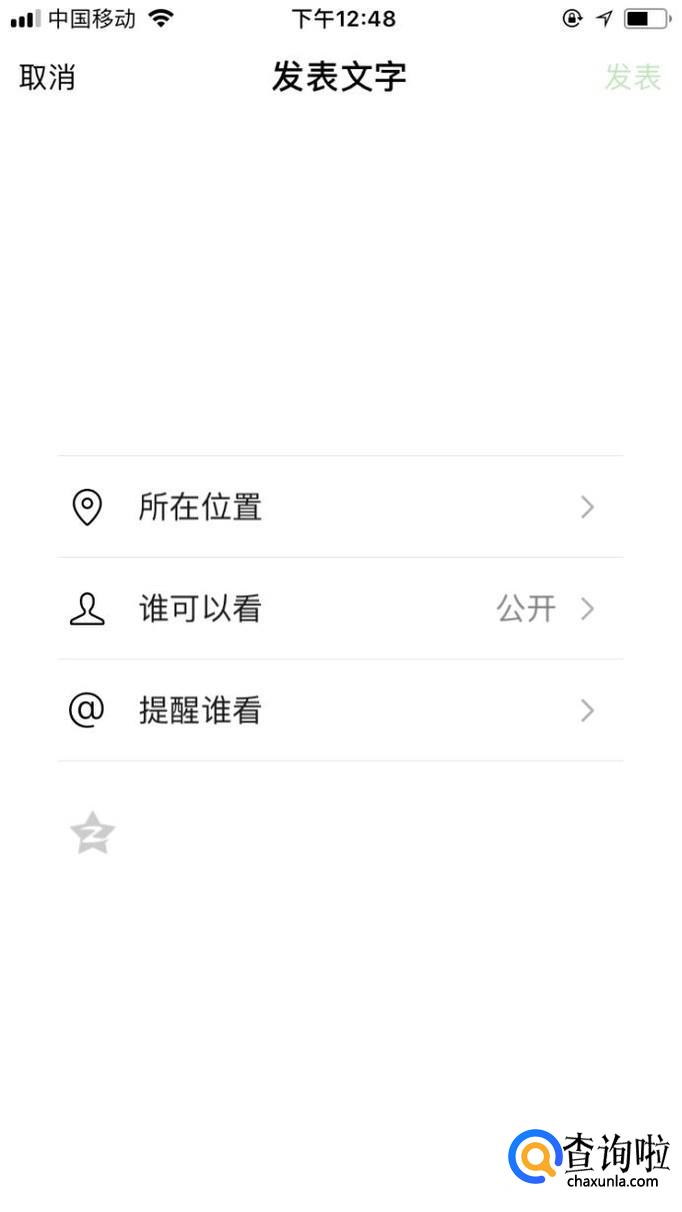Tap 取消 to cancel the post
Screen dimensions: 682x1212
pyautogui.click(x=47, y=77)
